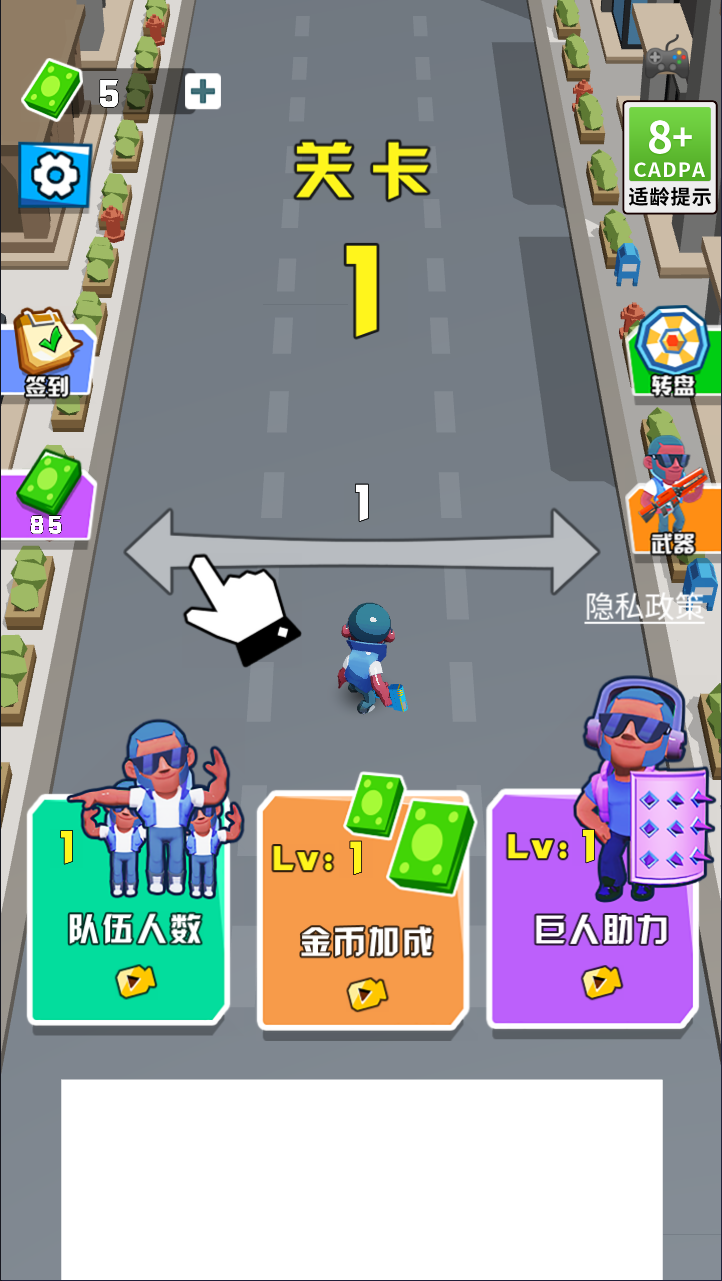The image size is (722, 1281).
Task: Upgrade 巨人助力 giant assist card
Action: [594, 909]
